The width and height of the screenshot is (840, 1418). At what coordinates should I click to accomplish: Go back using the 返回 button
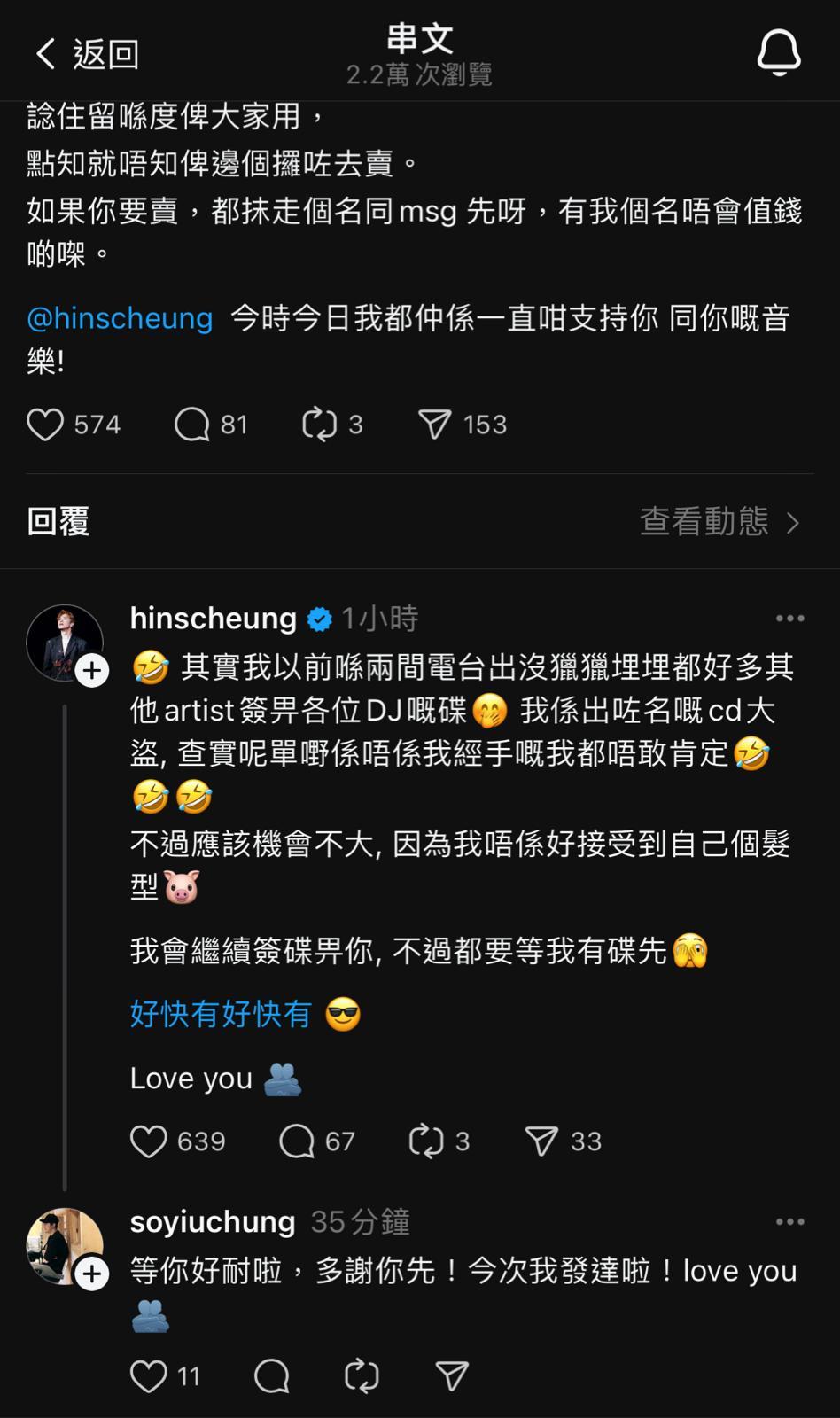coord(87,54)
